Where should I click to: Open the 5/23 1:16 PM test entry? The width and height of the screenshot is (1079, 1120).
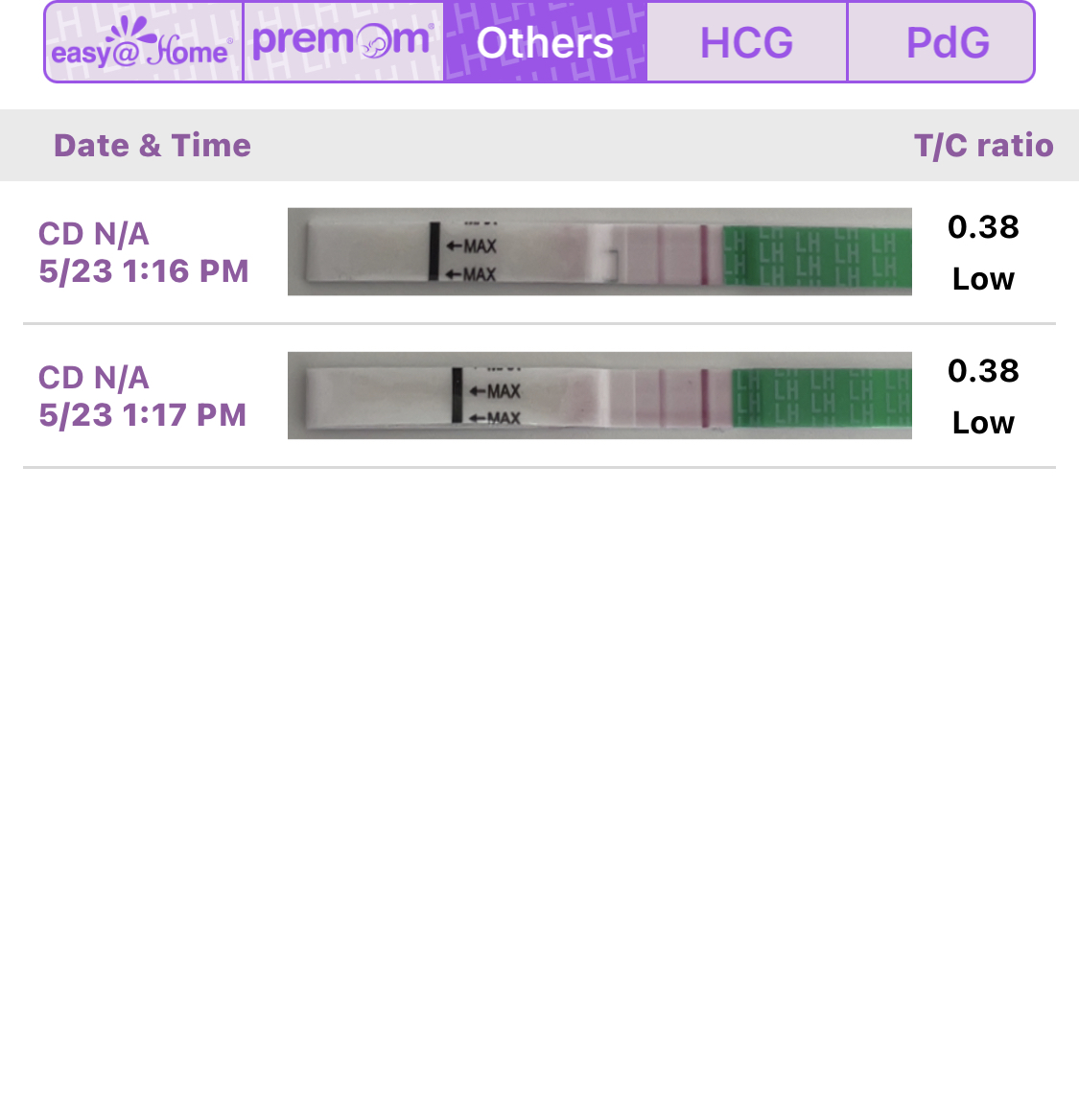[x=537, y=252]
